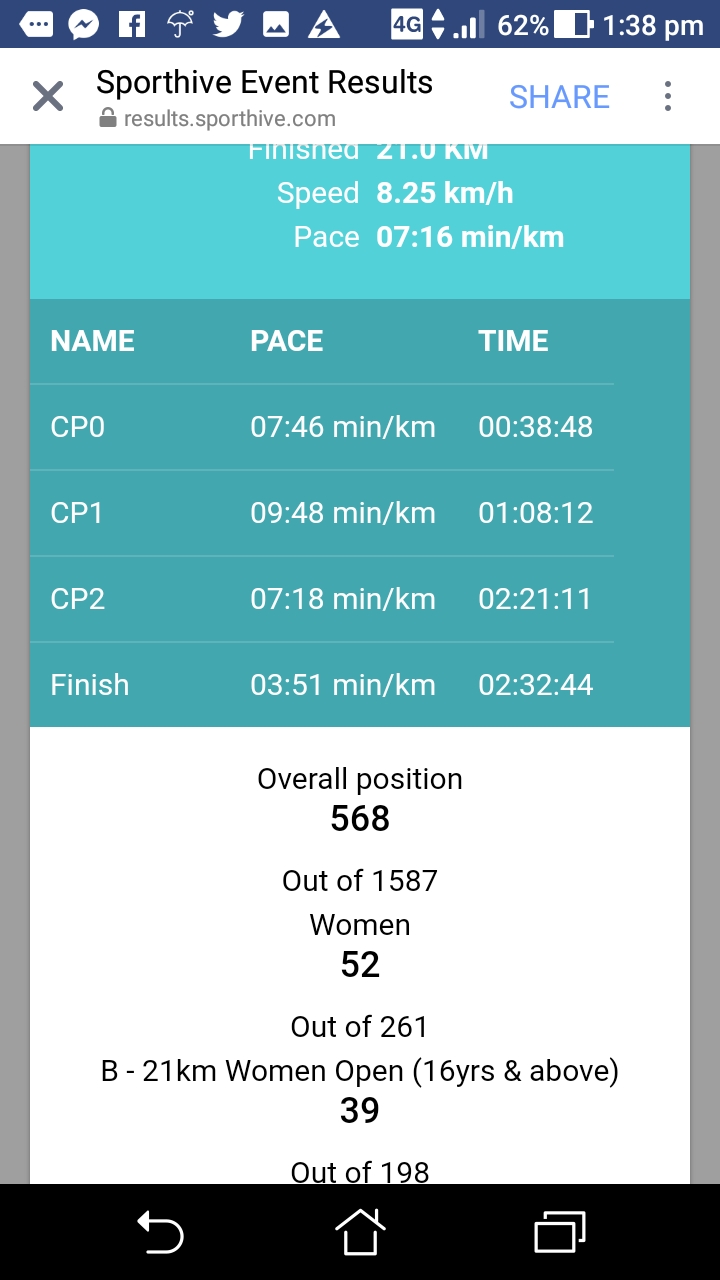Open the browser overflow menu

tap(667, 97)
